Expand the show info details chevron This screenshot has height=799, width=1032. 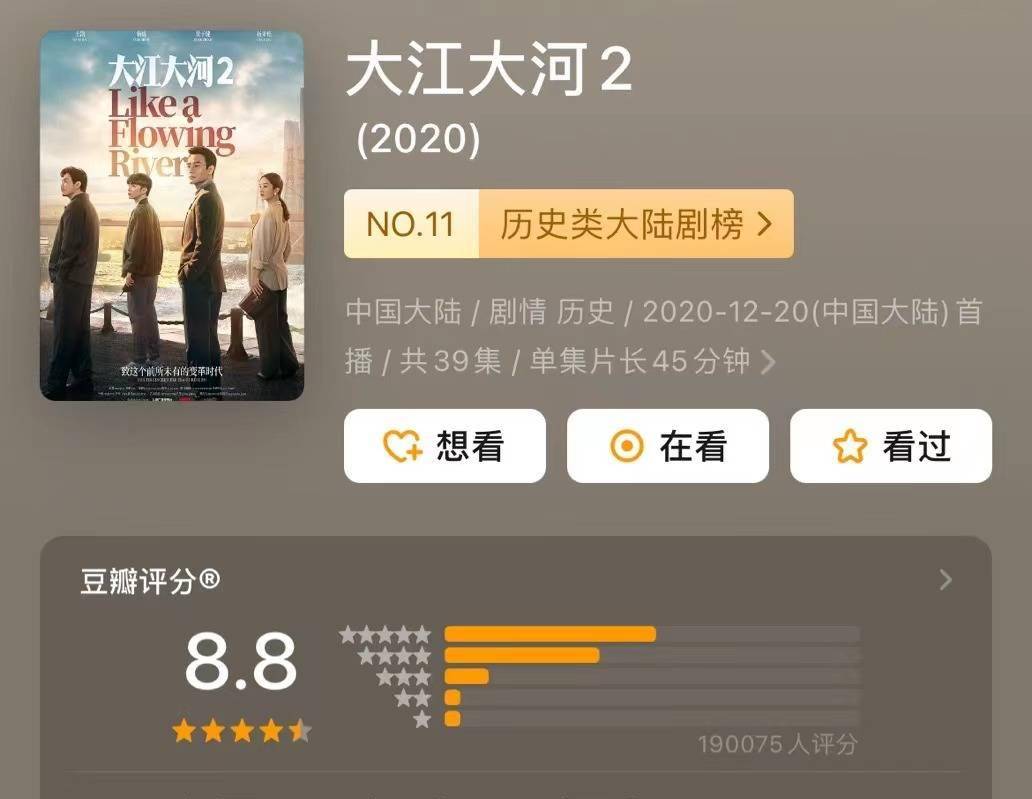click(x=768, y=361)
